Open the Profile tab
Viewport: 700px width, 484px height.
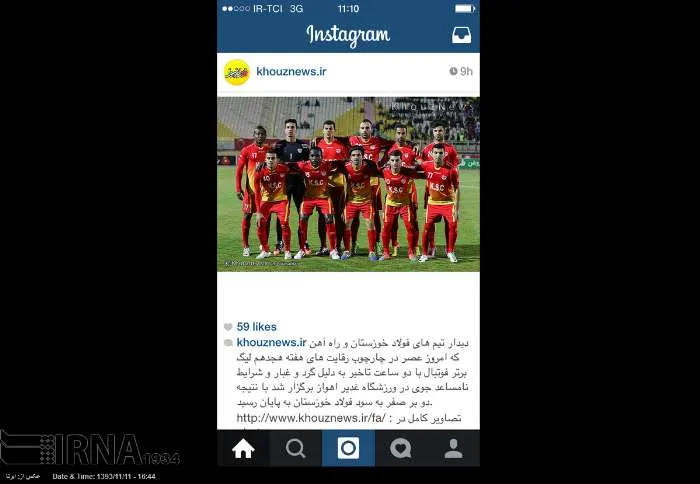454,448
